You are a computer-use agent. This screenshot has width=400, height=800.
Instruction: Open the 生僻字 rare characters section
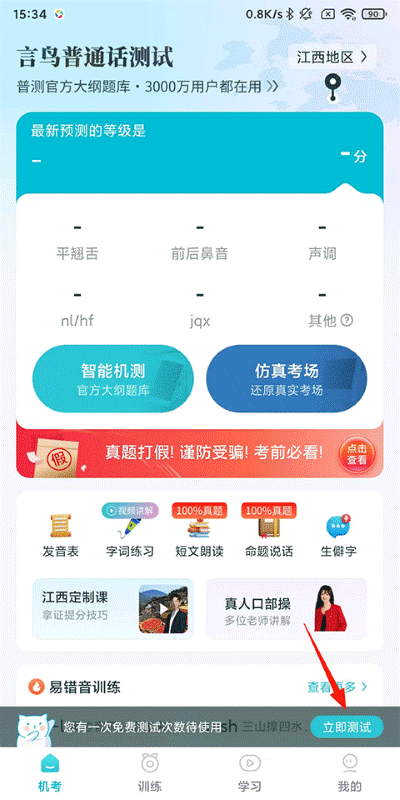click(338, 535)
